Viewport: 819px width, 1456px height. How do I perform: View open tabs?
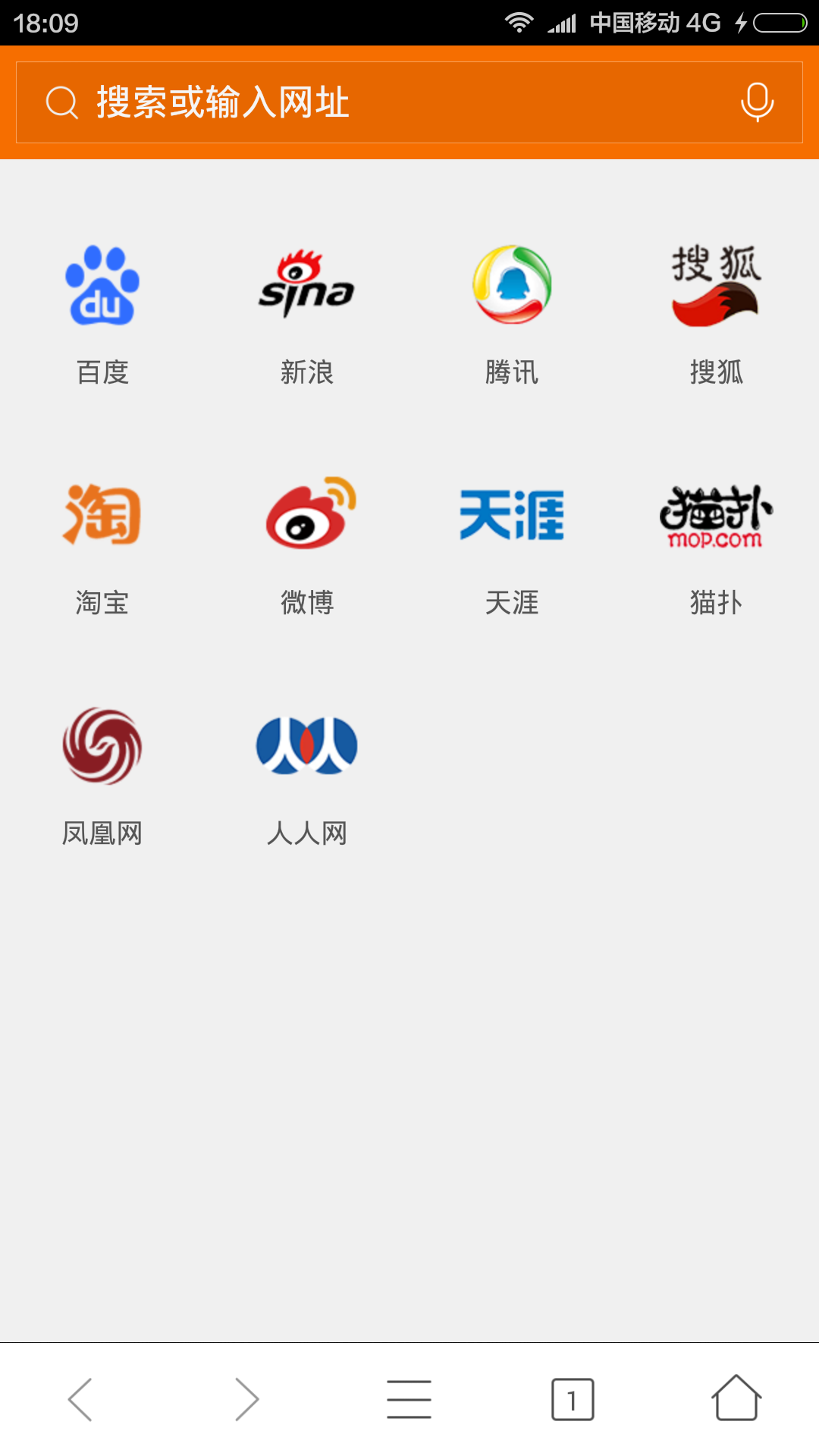pos(573,1399)
